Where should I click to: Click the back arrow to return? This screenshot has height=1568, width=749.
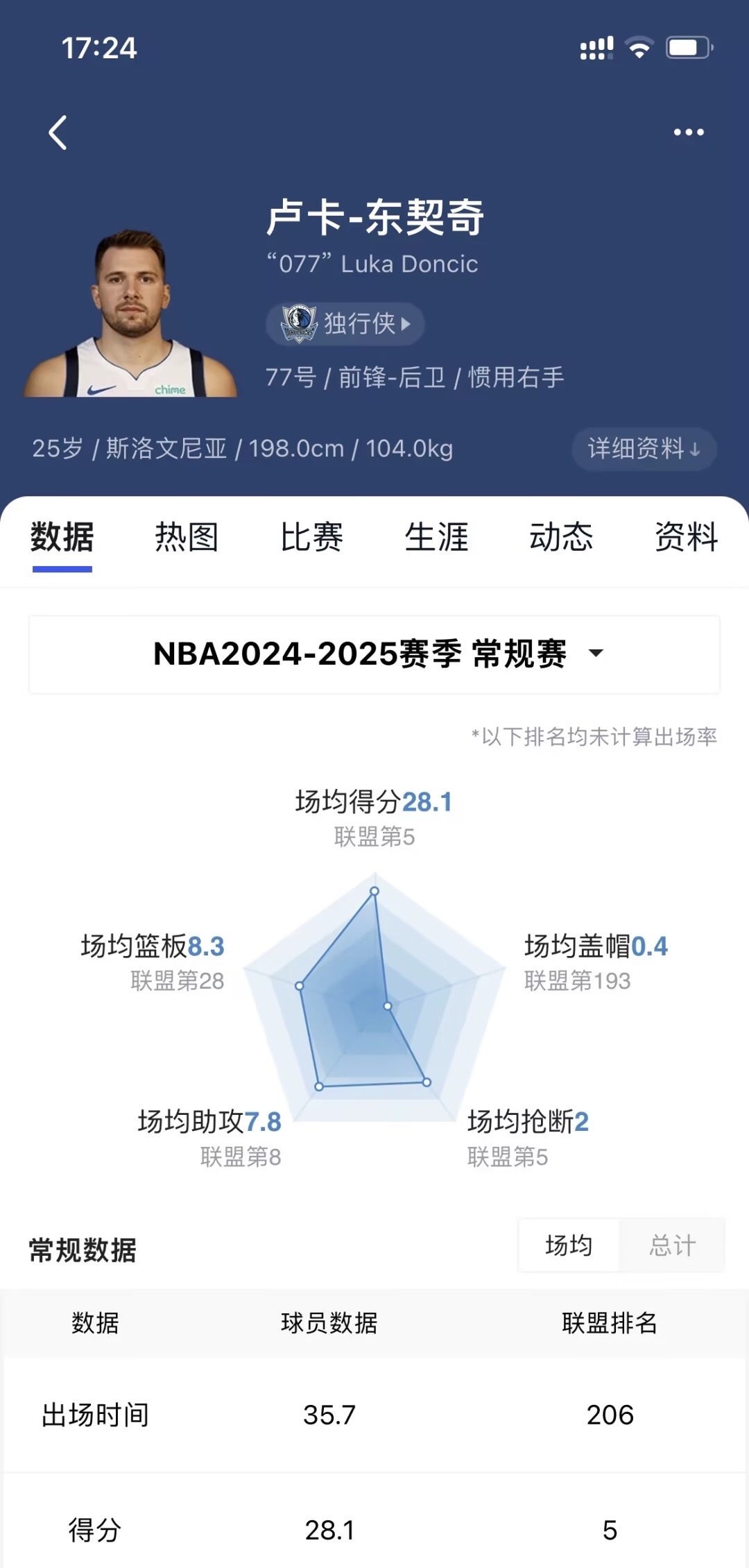pos(58,132)
